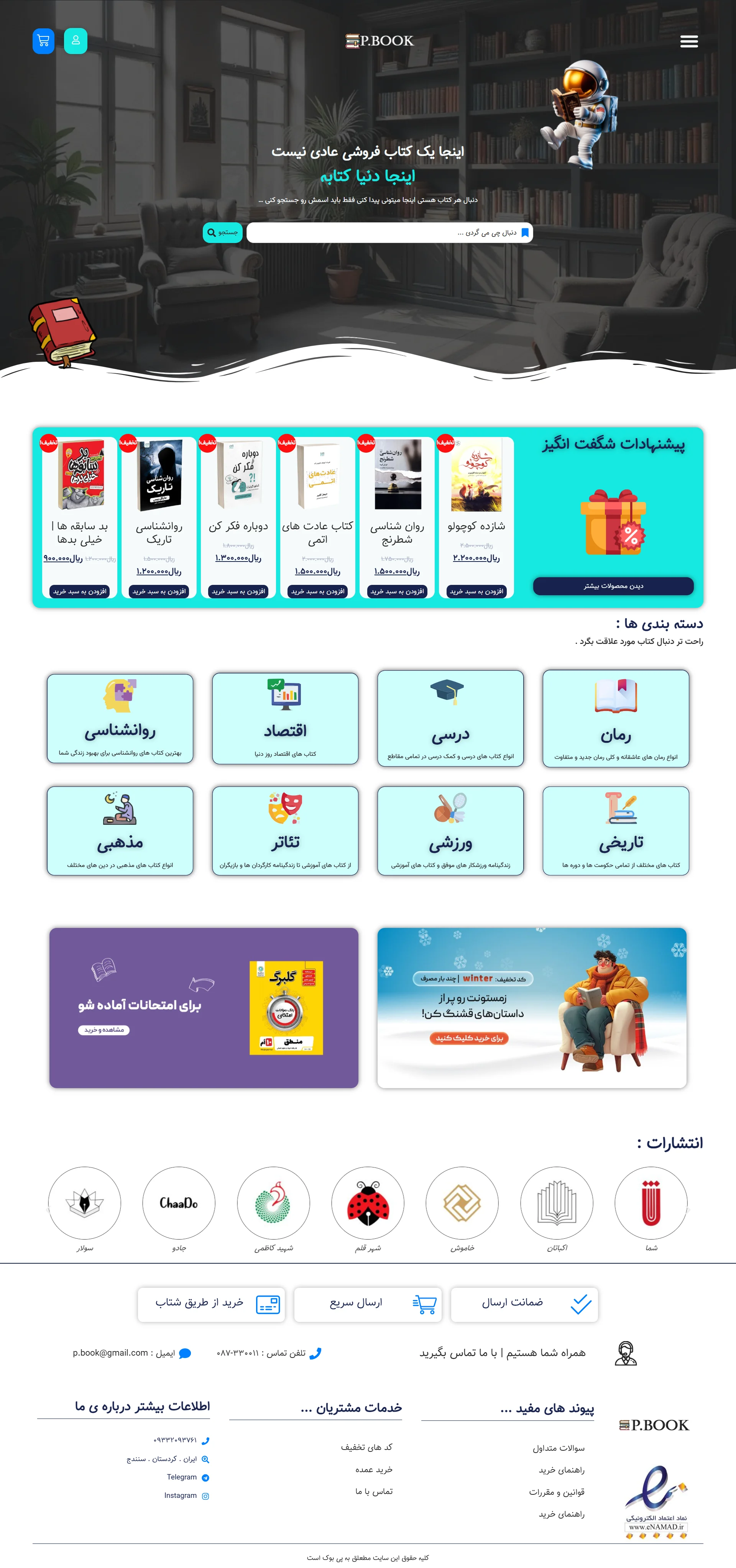Open the shopping cart icon
This screenshot has height=1568, width=736.
pyautogui.click(x=43, y=41)
